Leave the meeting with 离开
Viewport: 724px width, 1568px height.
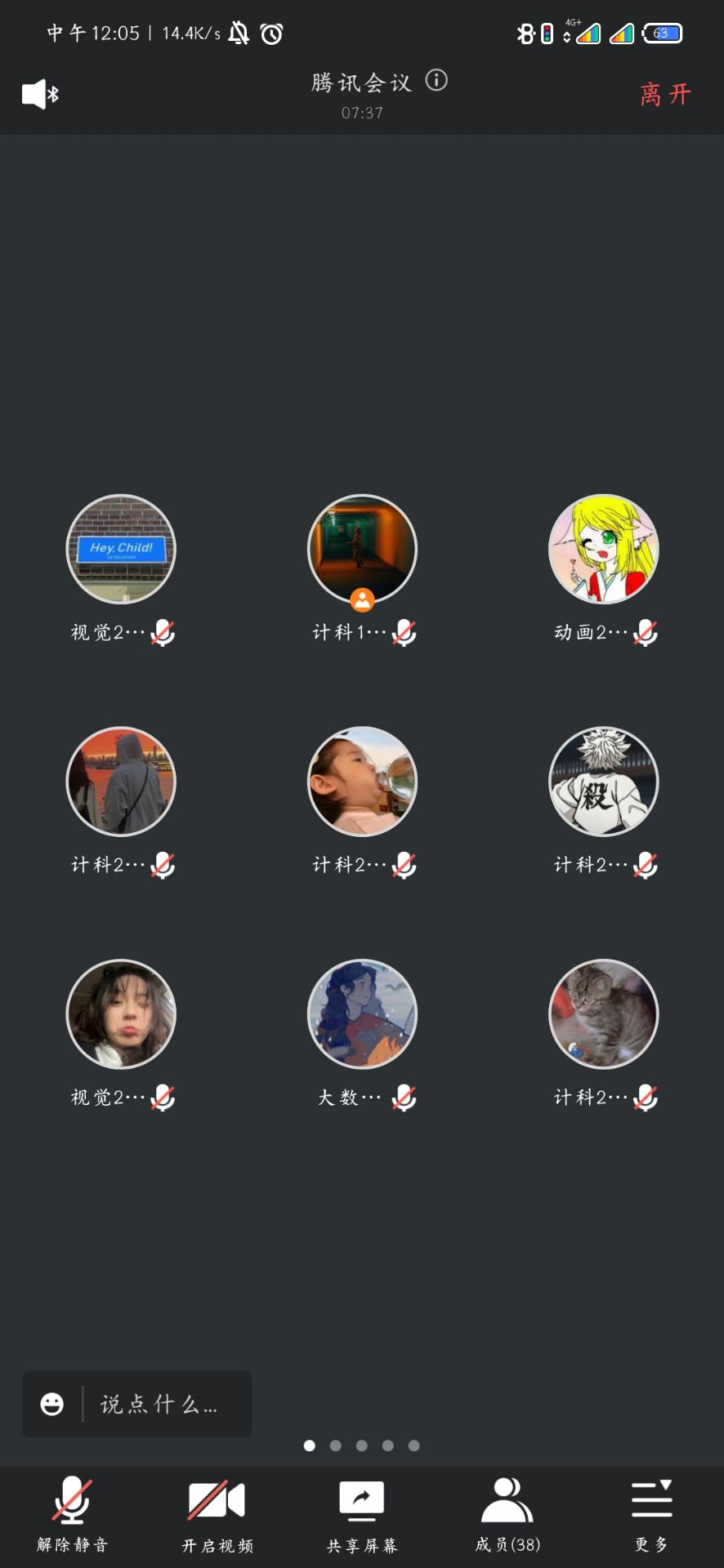(665, 95)
